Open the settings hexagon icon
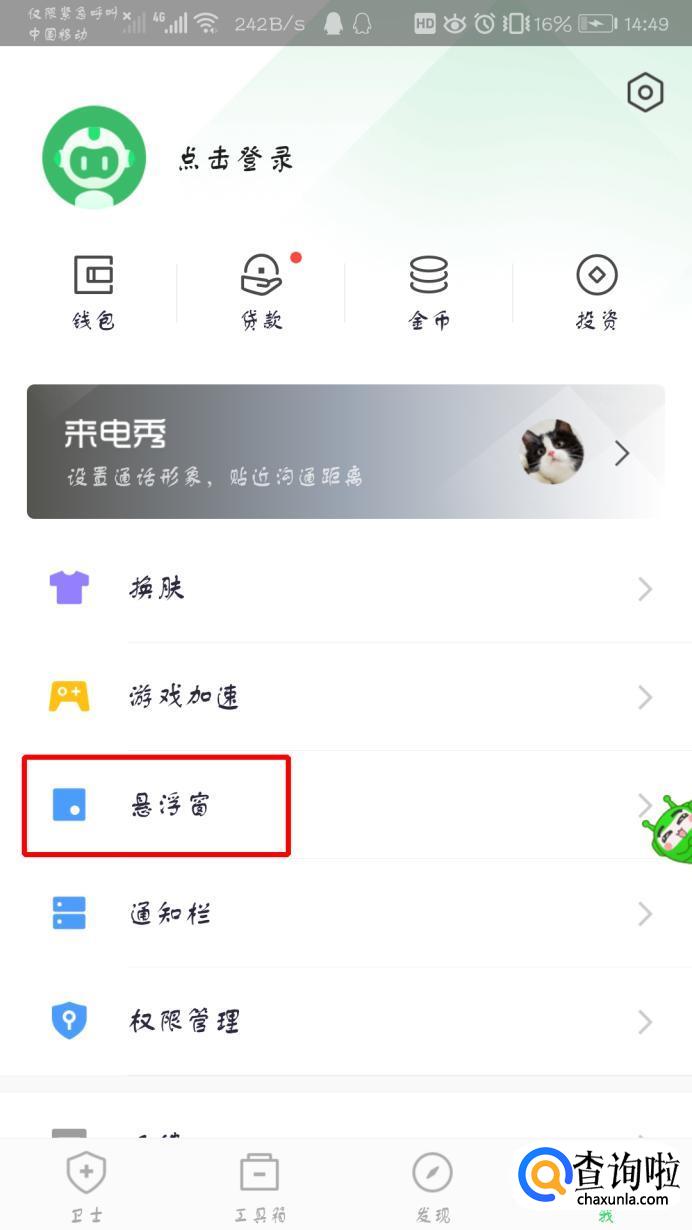Screen dimensions: 692x1230 point(645,93)
